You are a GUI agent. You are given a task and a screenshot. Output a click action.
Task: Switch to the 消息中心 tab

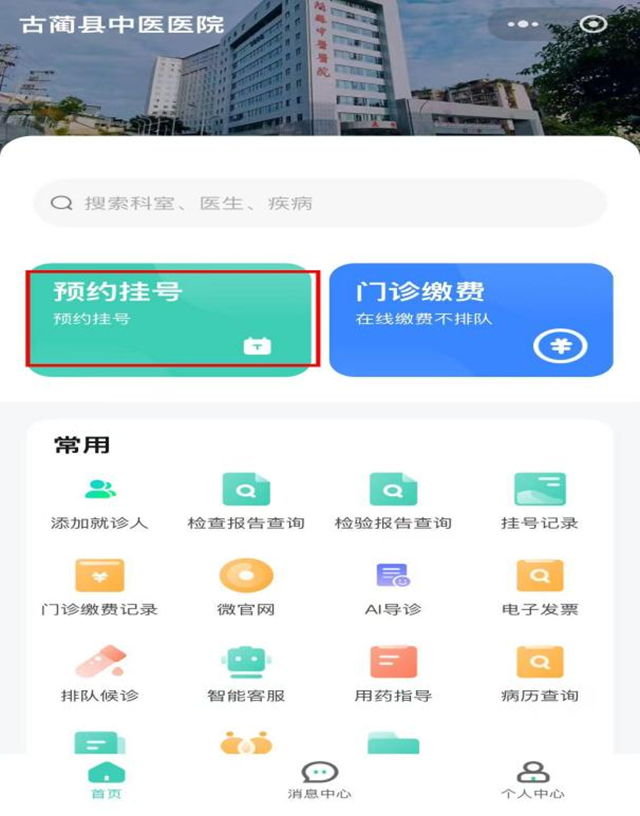click(x=320, y=781)
